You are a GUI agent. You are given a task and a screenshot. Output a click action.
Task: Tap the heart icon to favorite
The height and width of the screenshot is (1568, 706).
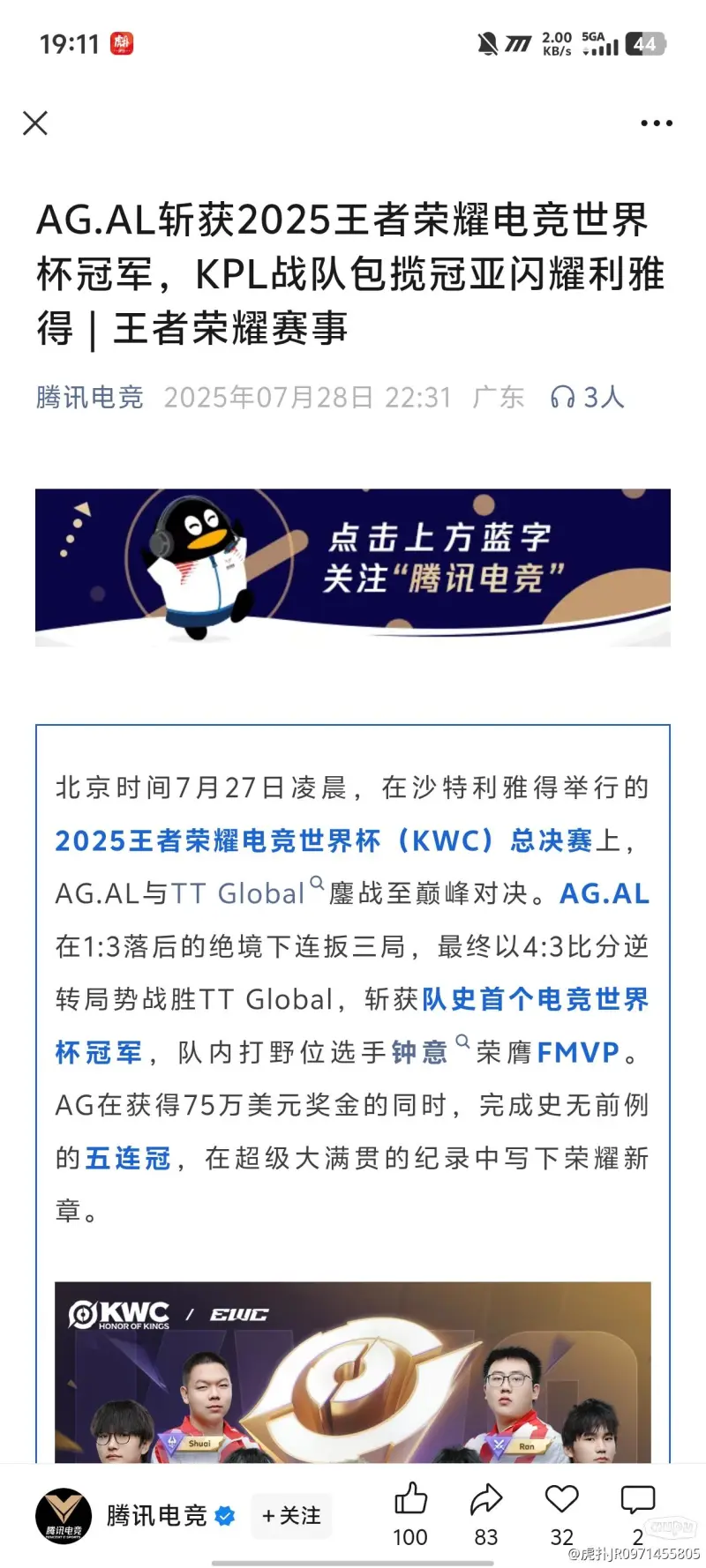click(561, 1499)
